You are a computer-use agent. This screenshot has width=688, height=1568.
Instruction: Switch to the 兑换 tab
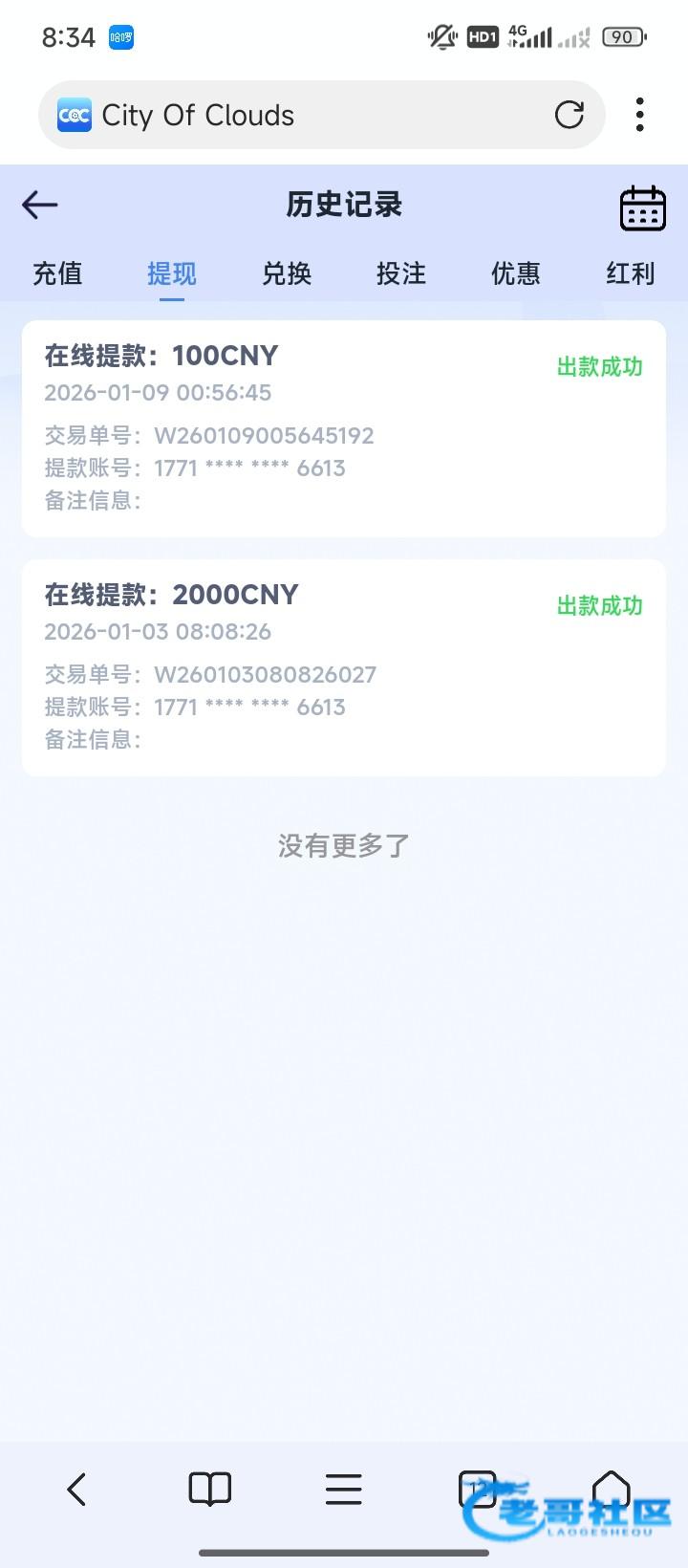click(287, 273)
